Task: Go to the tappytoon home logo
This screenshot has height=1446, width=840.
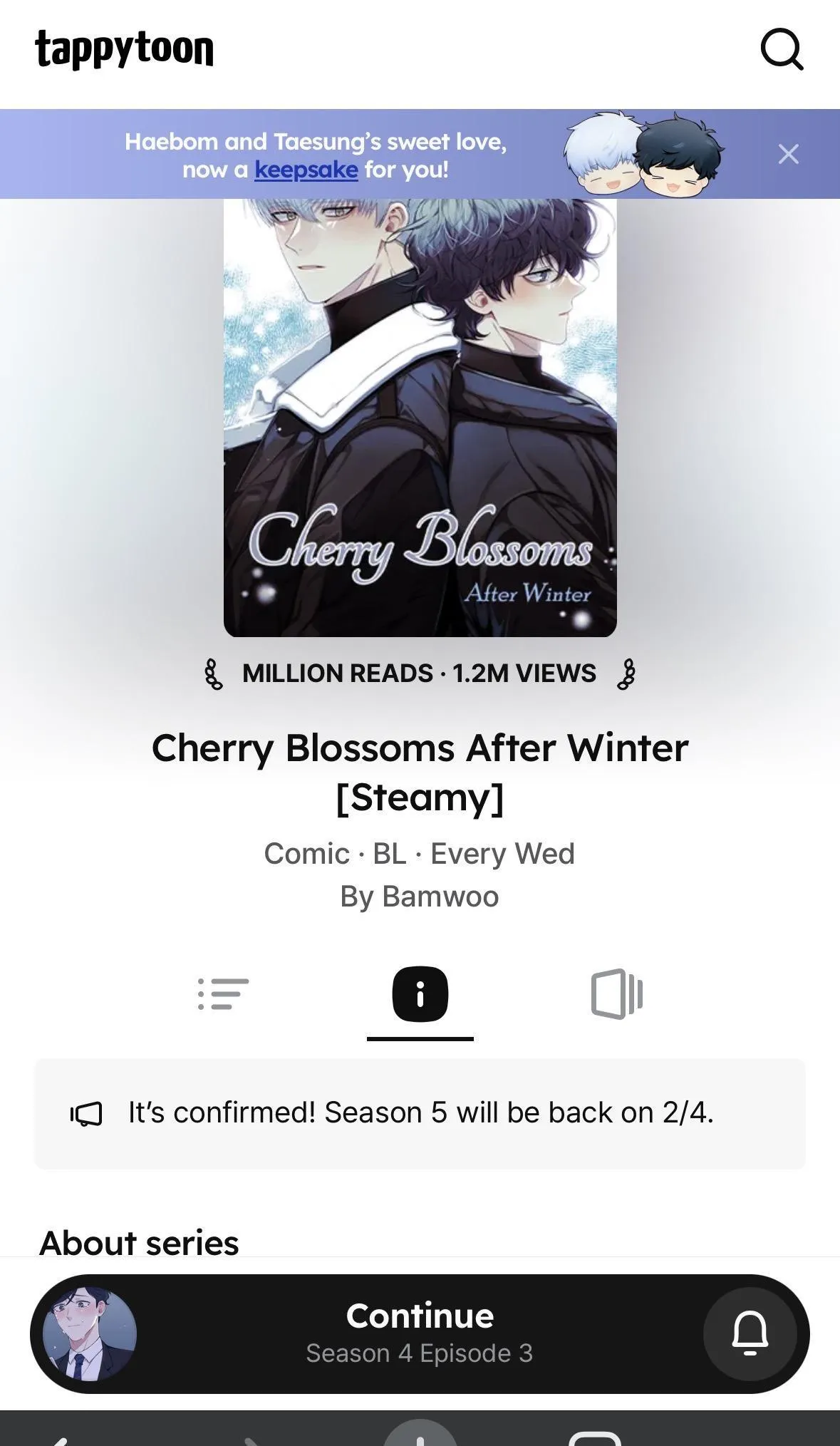Action: coord(124,50)
